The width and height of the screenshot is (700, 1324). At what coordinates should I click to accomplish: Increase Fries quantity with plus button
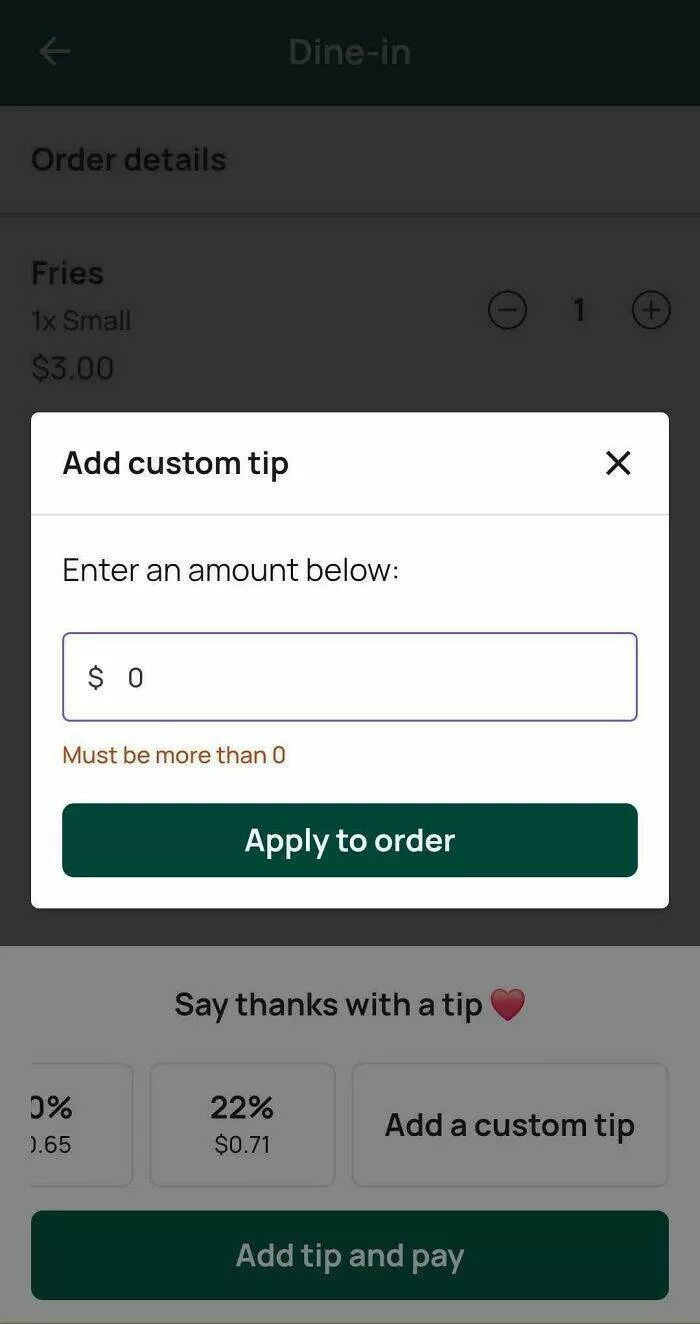pyautogui.click(x=651, y=310)
